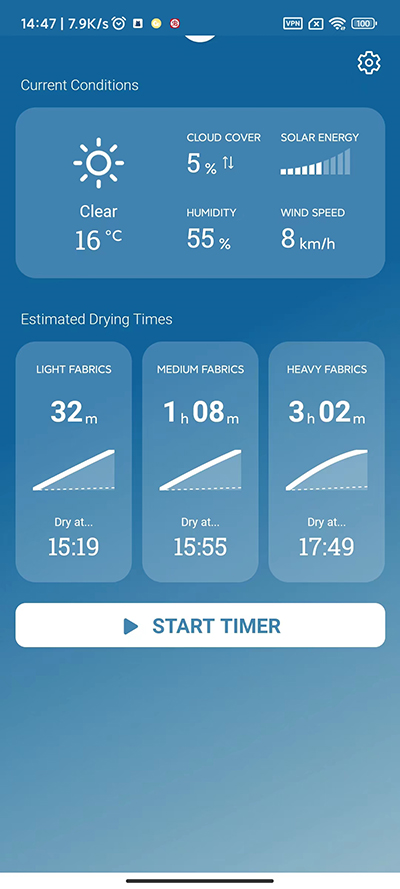400x889 pixels.
Task: Open the Light Fabrics drying card
Action: (x=74, y=462)
